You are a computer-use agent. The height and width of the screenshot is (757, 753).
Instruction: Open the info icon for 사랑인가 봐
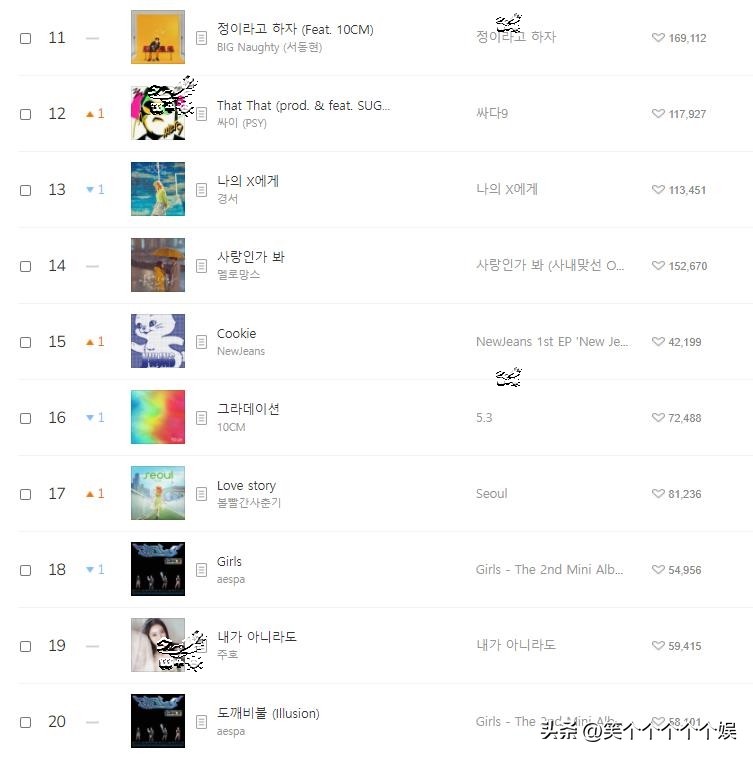click(201, 265)
